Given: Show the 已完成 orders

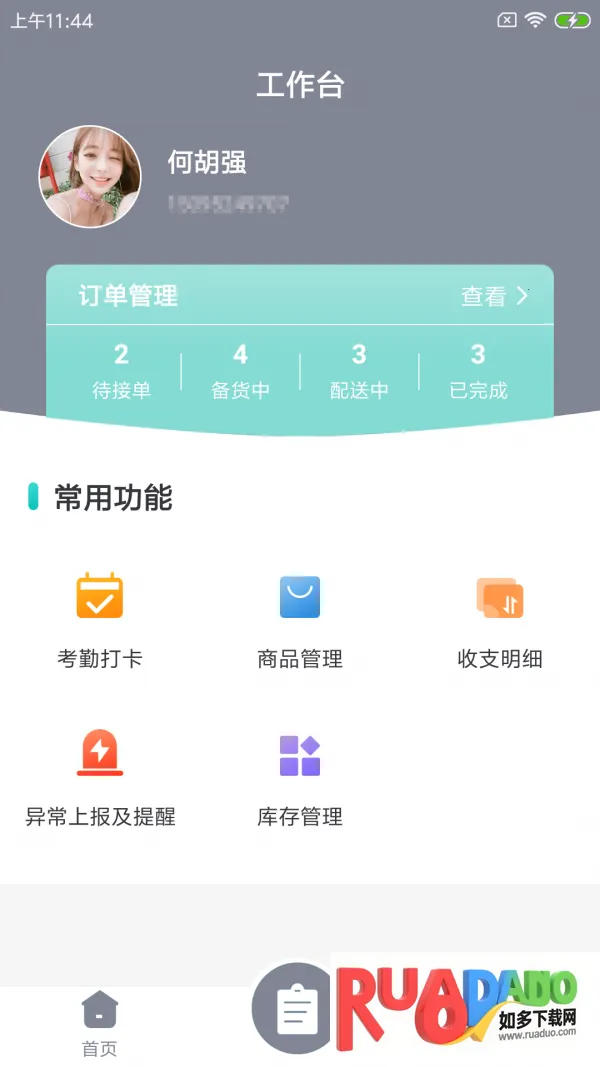Looking at the screenshot, I should [478, 371].
